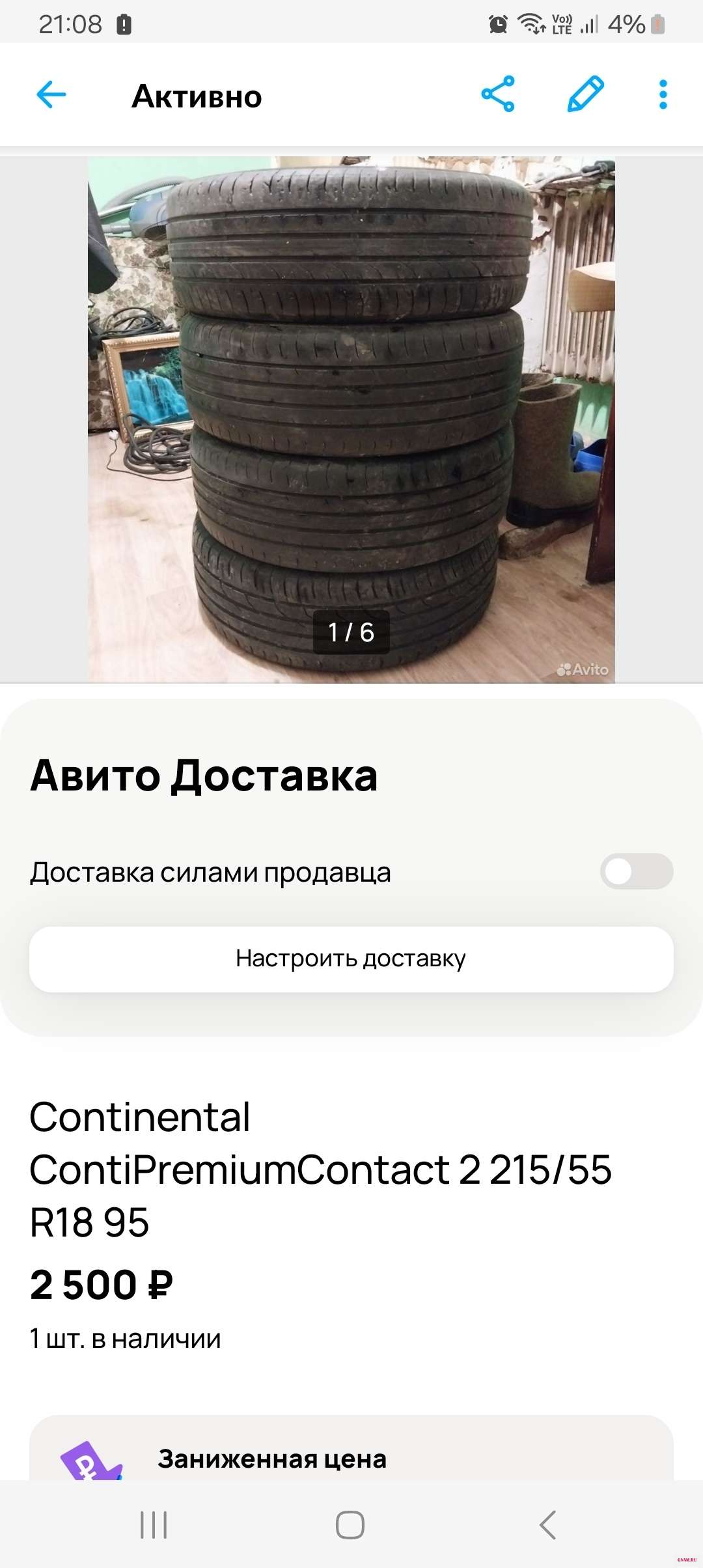Viewport: 703px width, 1568px height.
Task: Open recent apps from the navigation bar
Action: 154,1525
